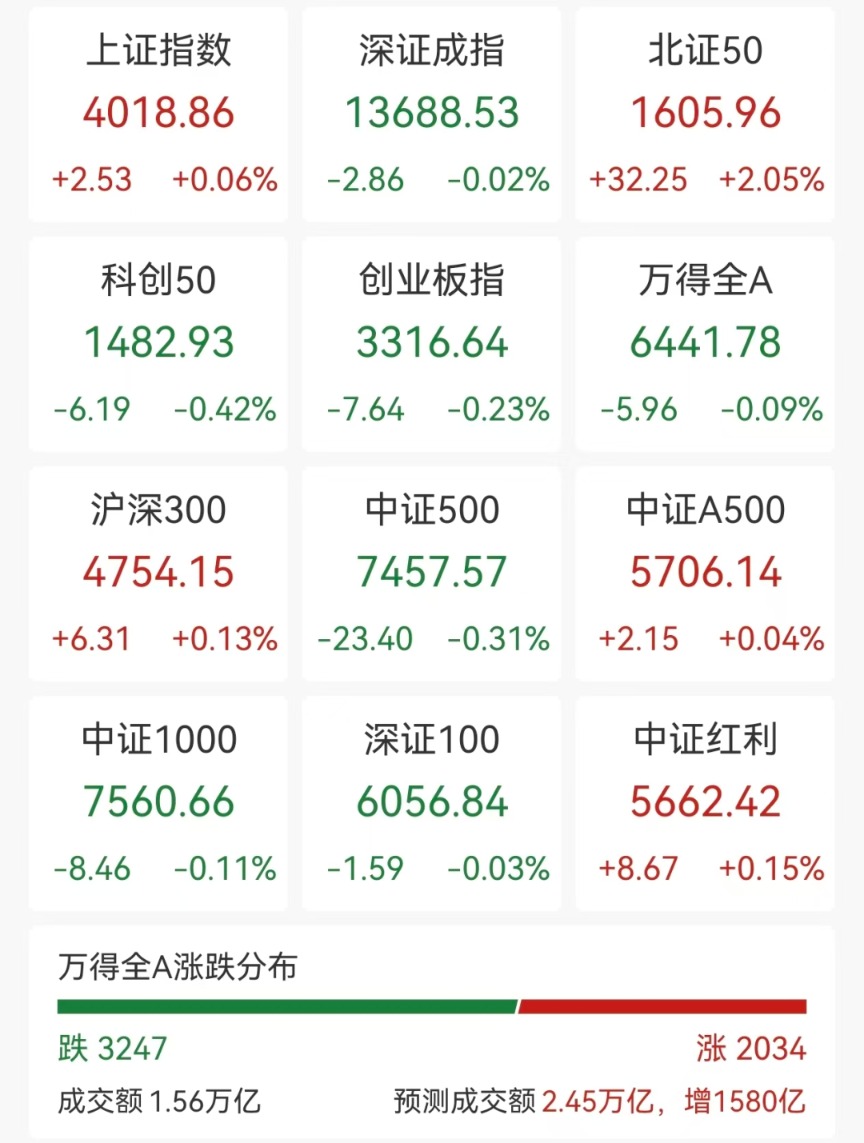
Task: Open the 中证红利 index card
Action: pyautogui.click(x=705, y=804)
